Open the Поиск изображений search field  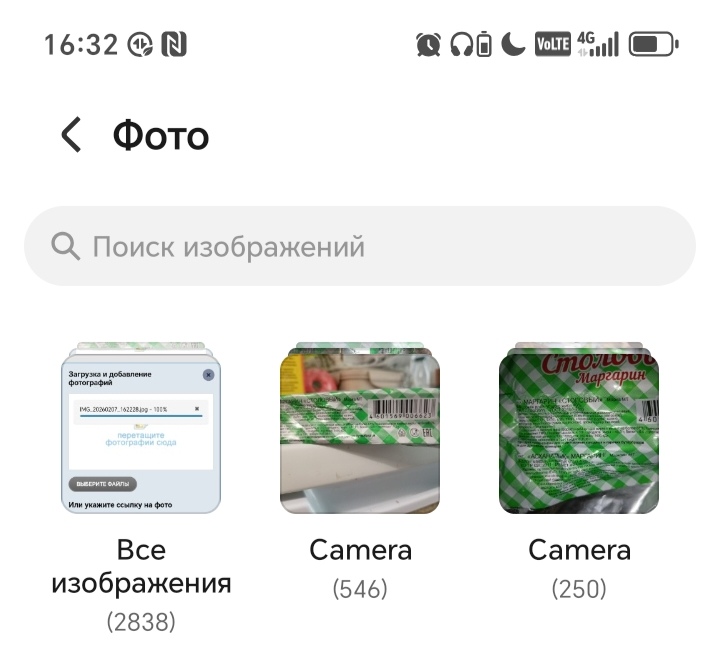coord(360,246)
